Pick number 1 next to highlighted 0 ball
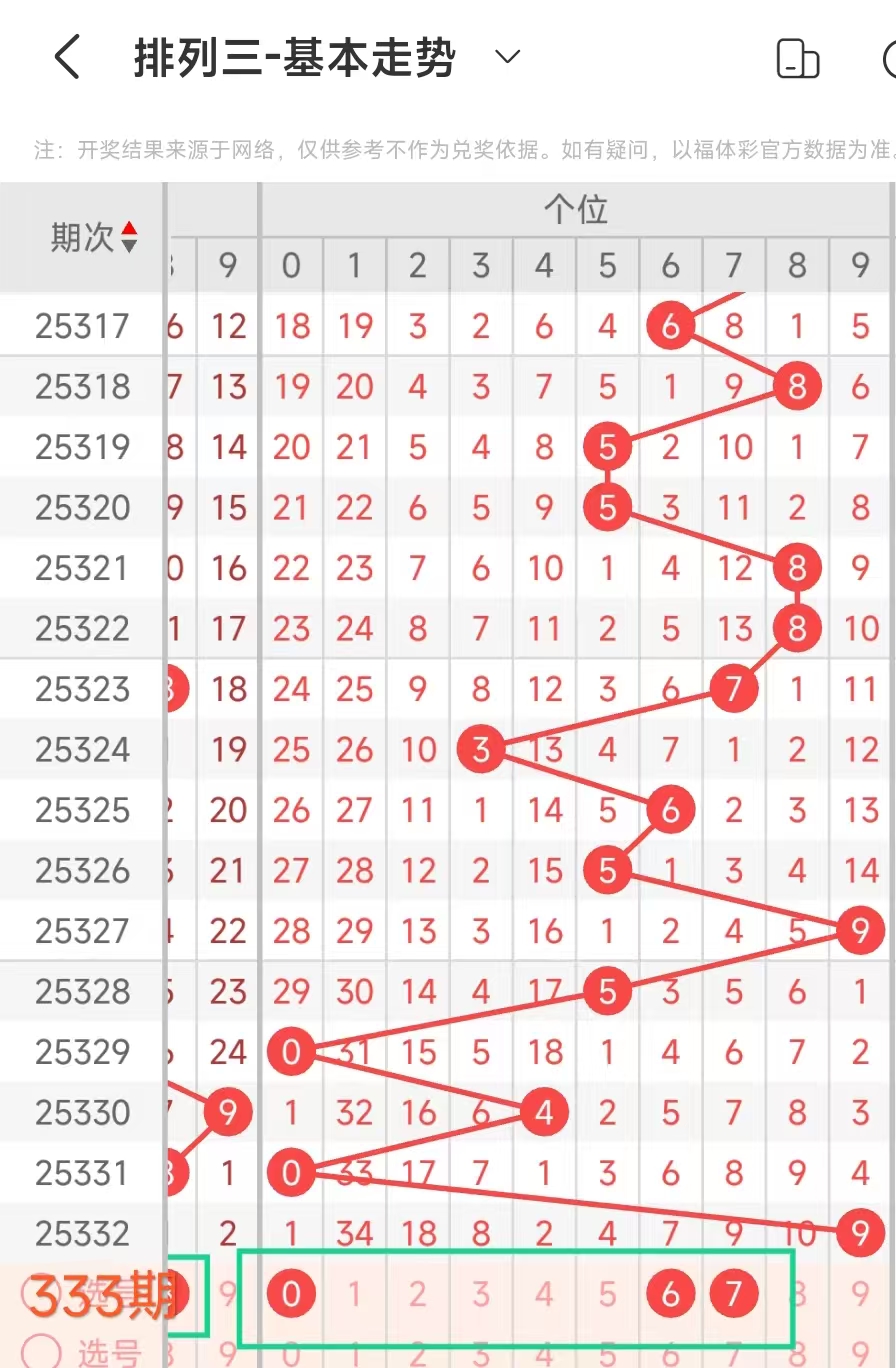Image resolution: width=896 pixels, height=1368 pixels. click(x=354, y=1295)
